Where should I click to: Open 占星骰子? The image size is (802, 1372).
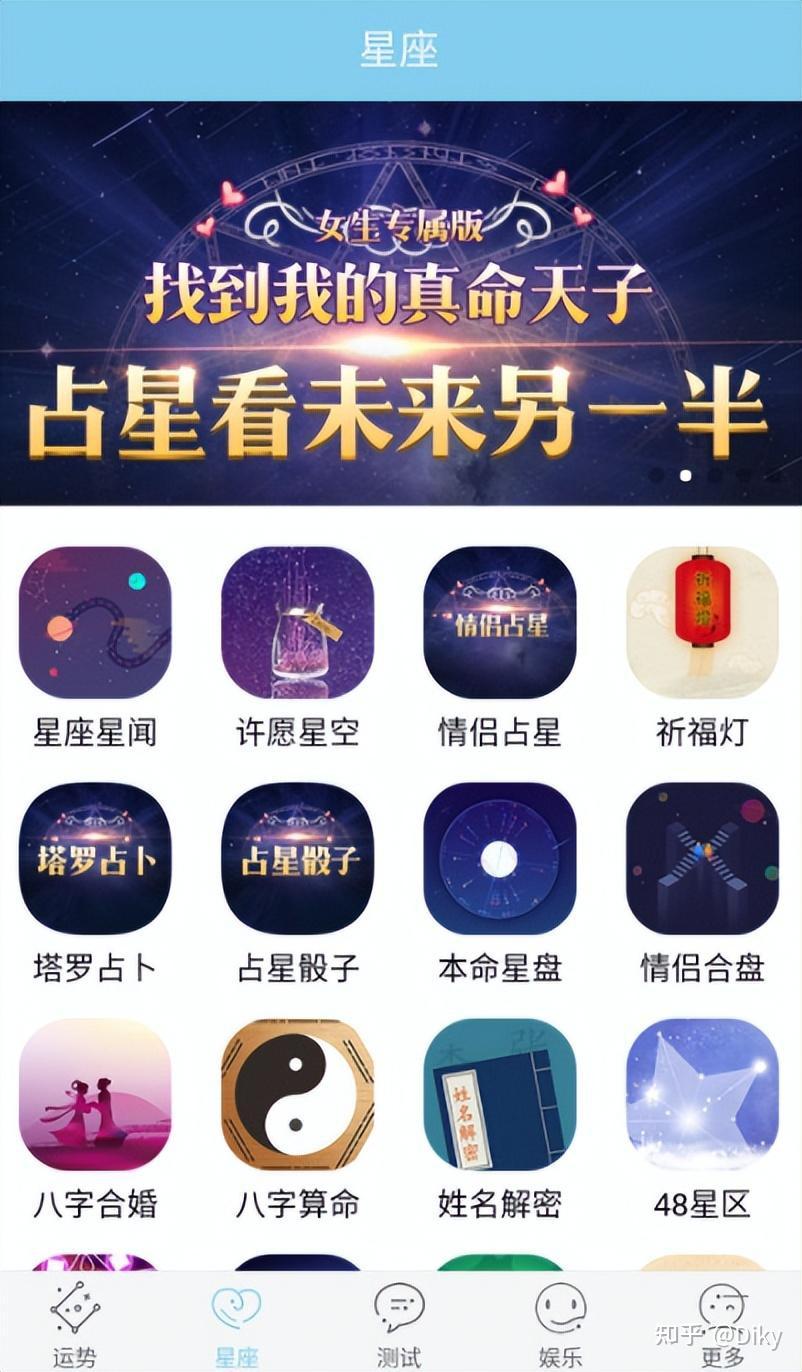coord(297,858)
